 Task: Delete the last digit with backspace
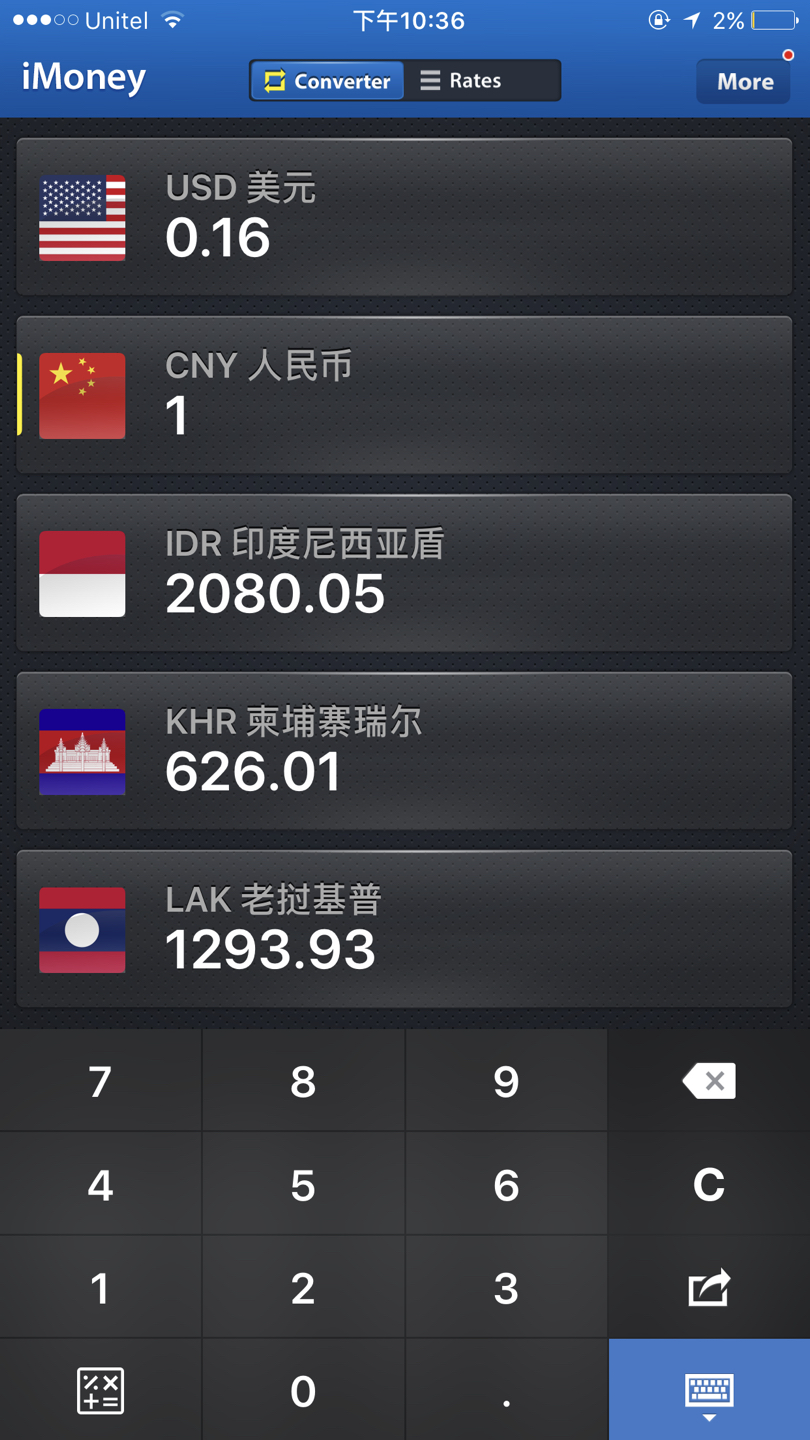pos(708,1081)
